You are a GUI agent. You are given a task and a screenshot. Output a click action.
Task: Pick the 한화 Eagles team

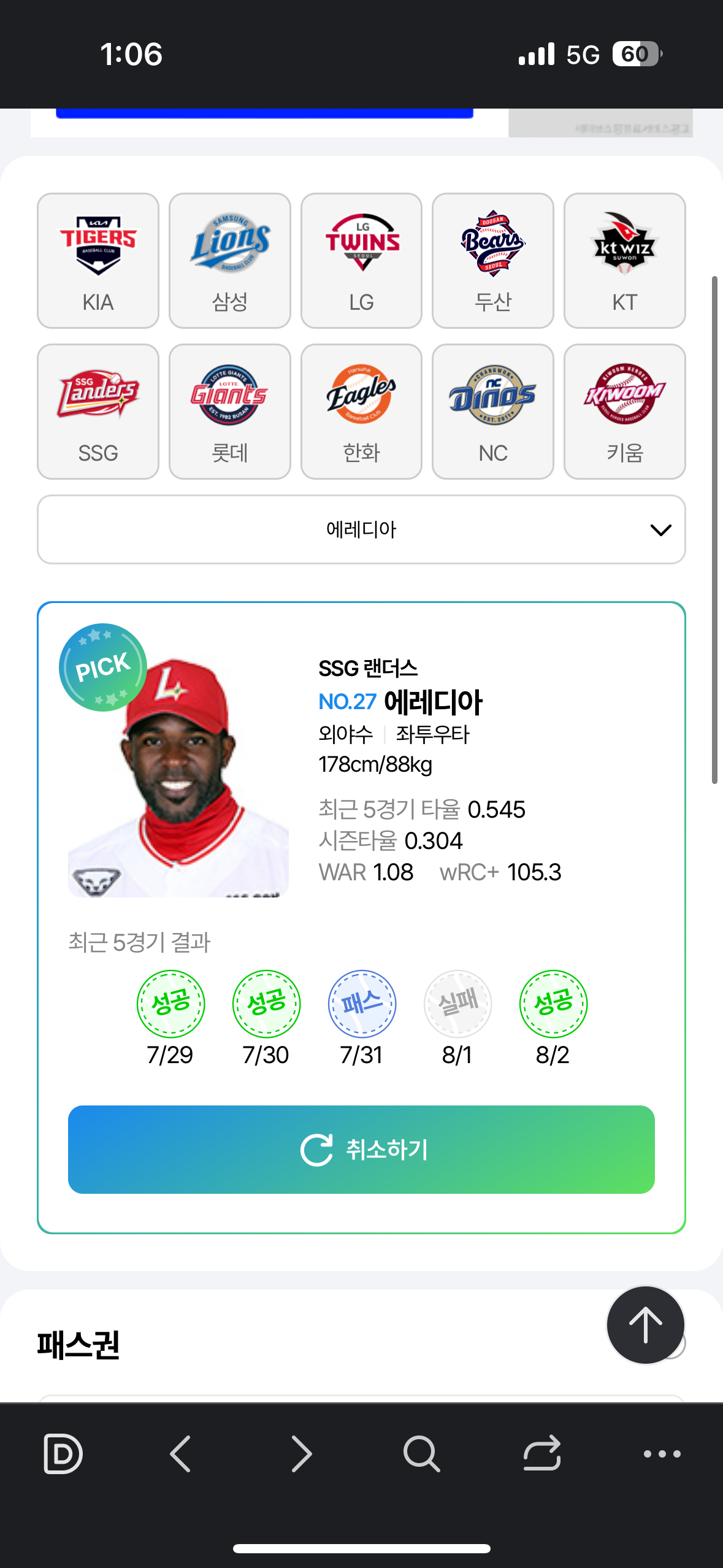tap(361, 412)
